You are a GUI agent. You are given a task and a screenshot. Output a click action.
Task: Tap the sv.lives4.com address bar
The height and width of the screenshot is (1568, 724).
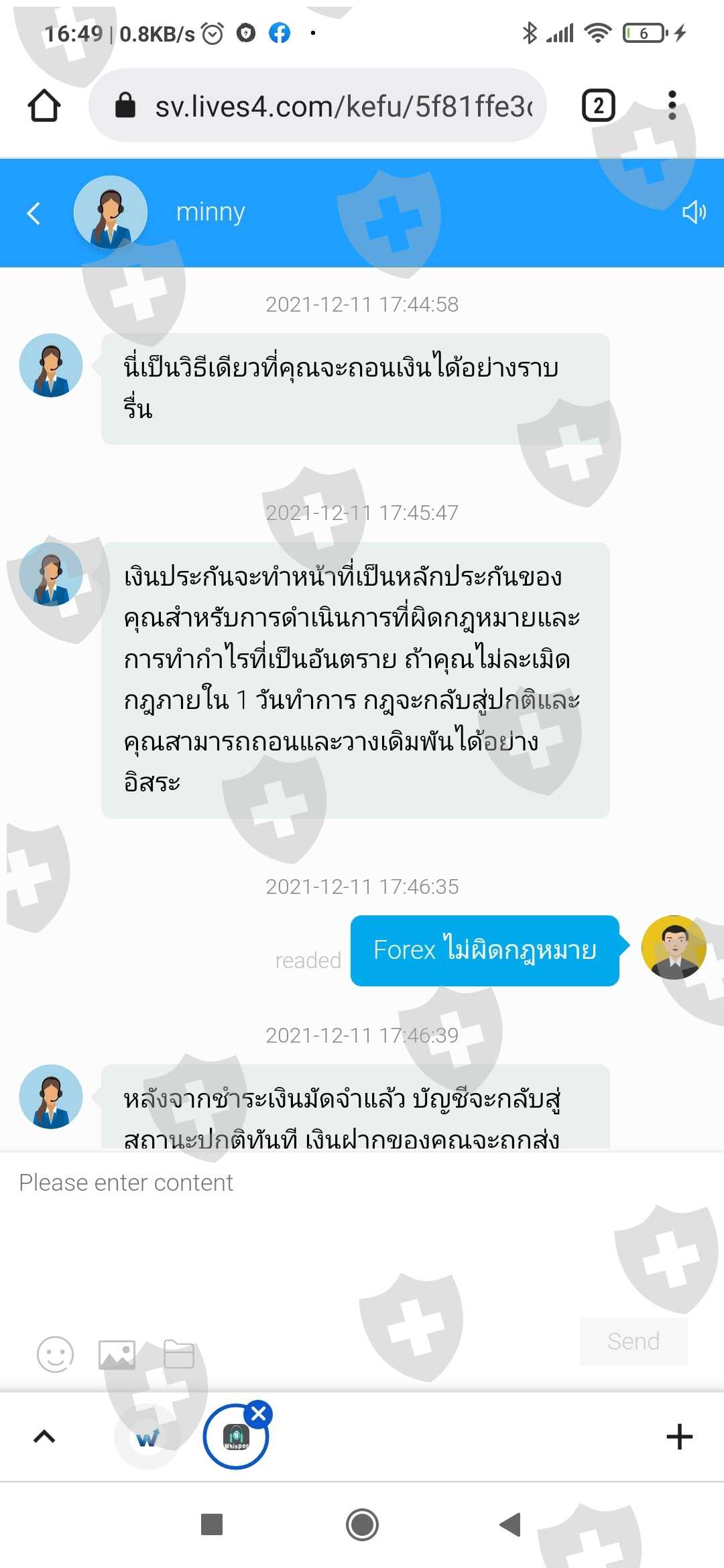(318, 106)
